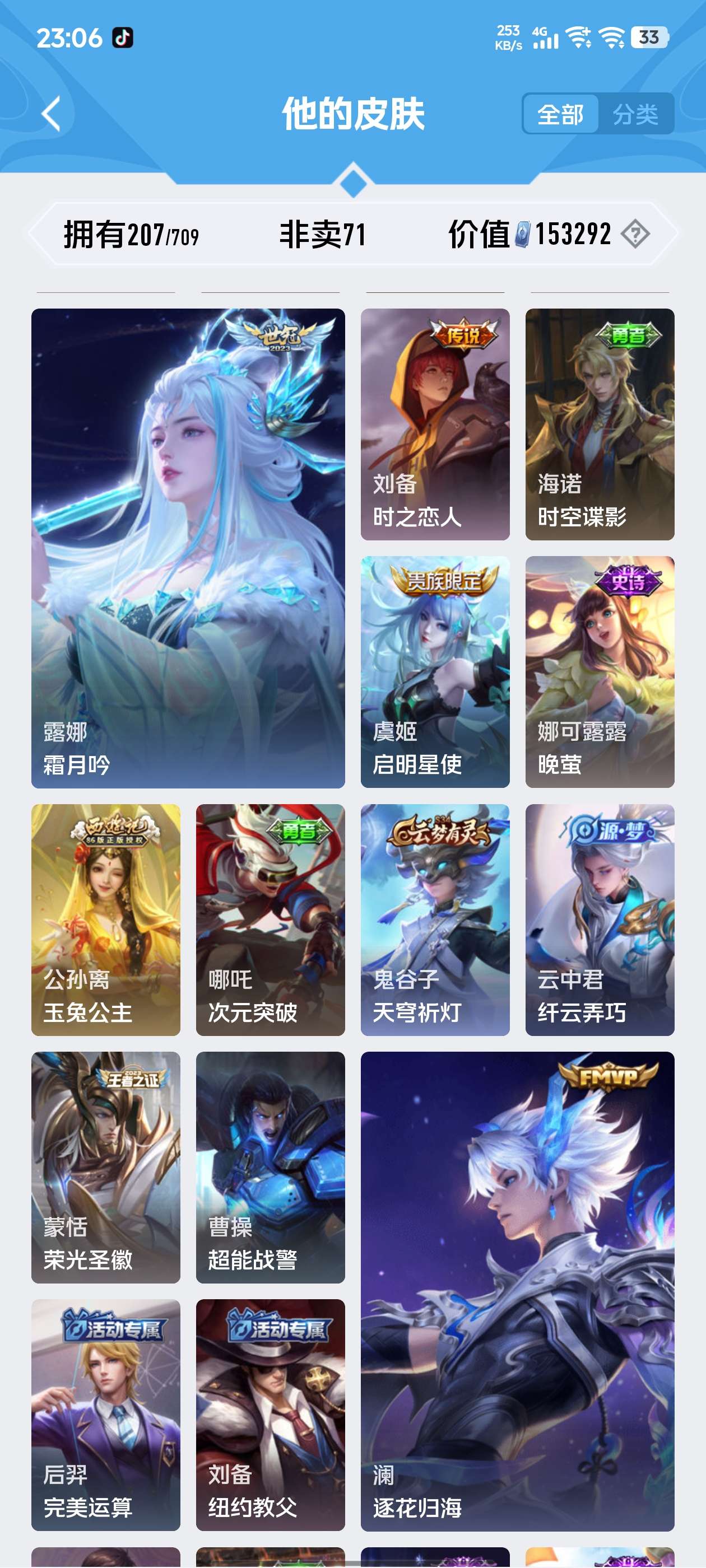Tap the 虞姬 启明星使 skin

coord(435,671)
